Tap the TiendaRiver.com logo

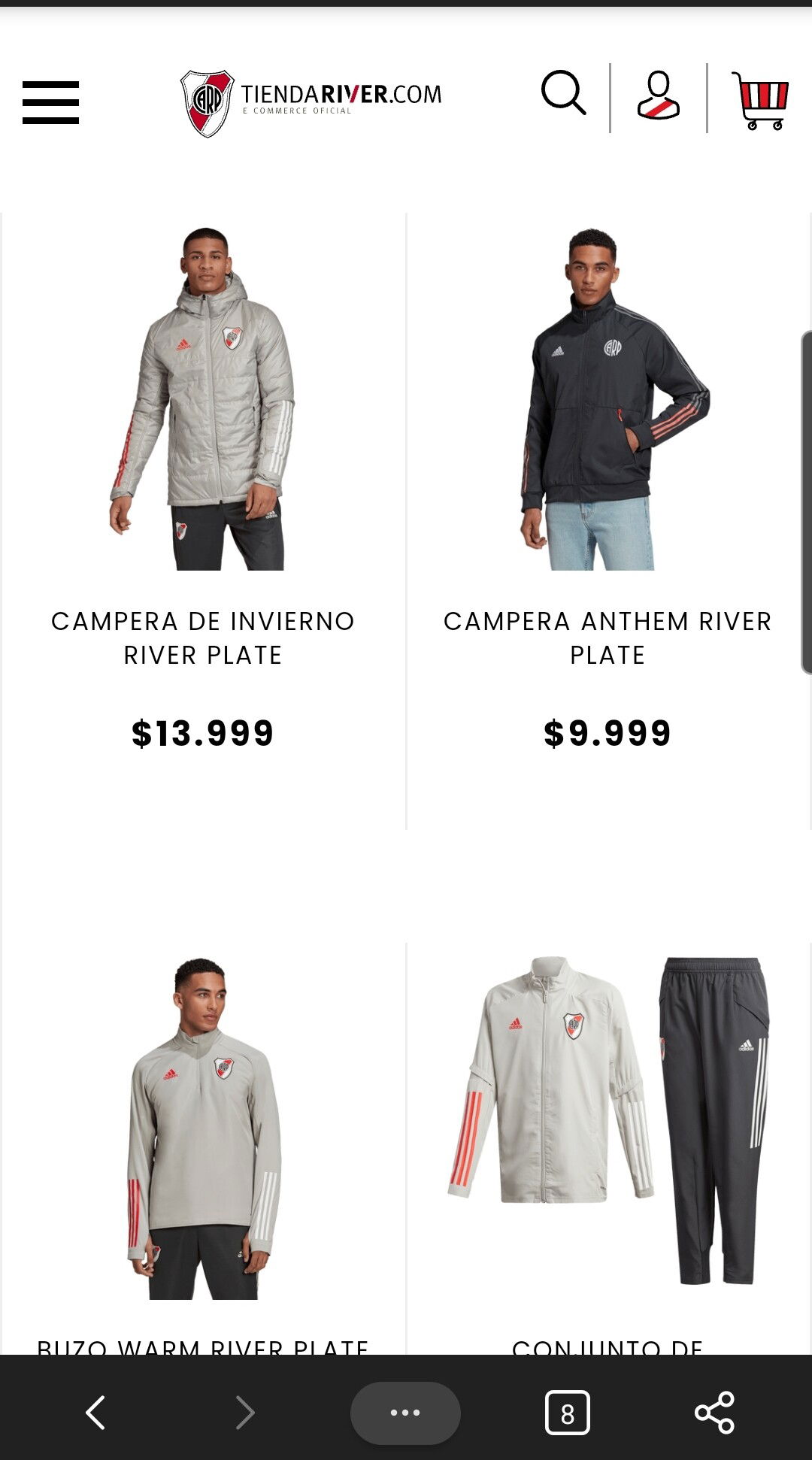click(311, 103)
